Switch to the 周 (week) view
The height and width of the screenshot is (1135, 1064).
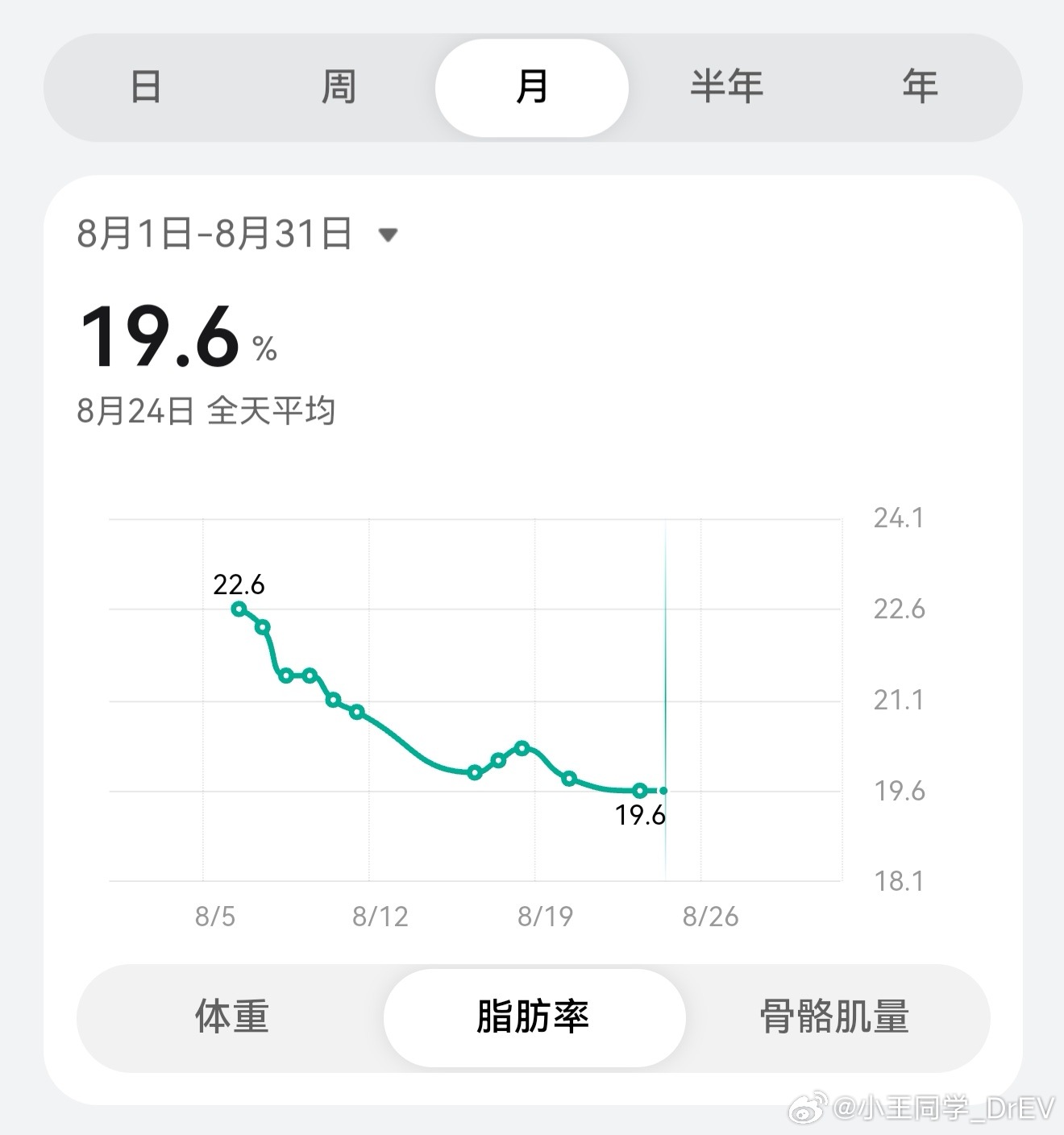[339, 87]
